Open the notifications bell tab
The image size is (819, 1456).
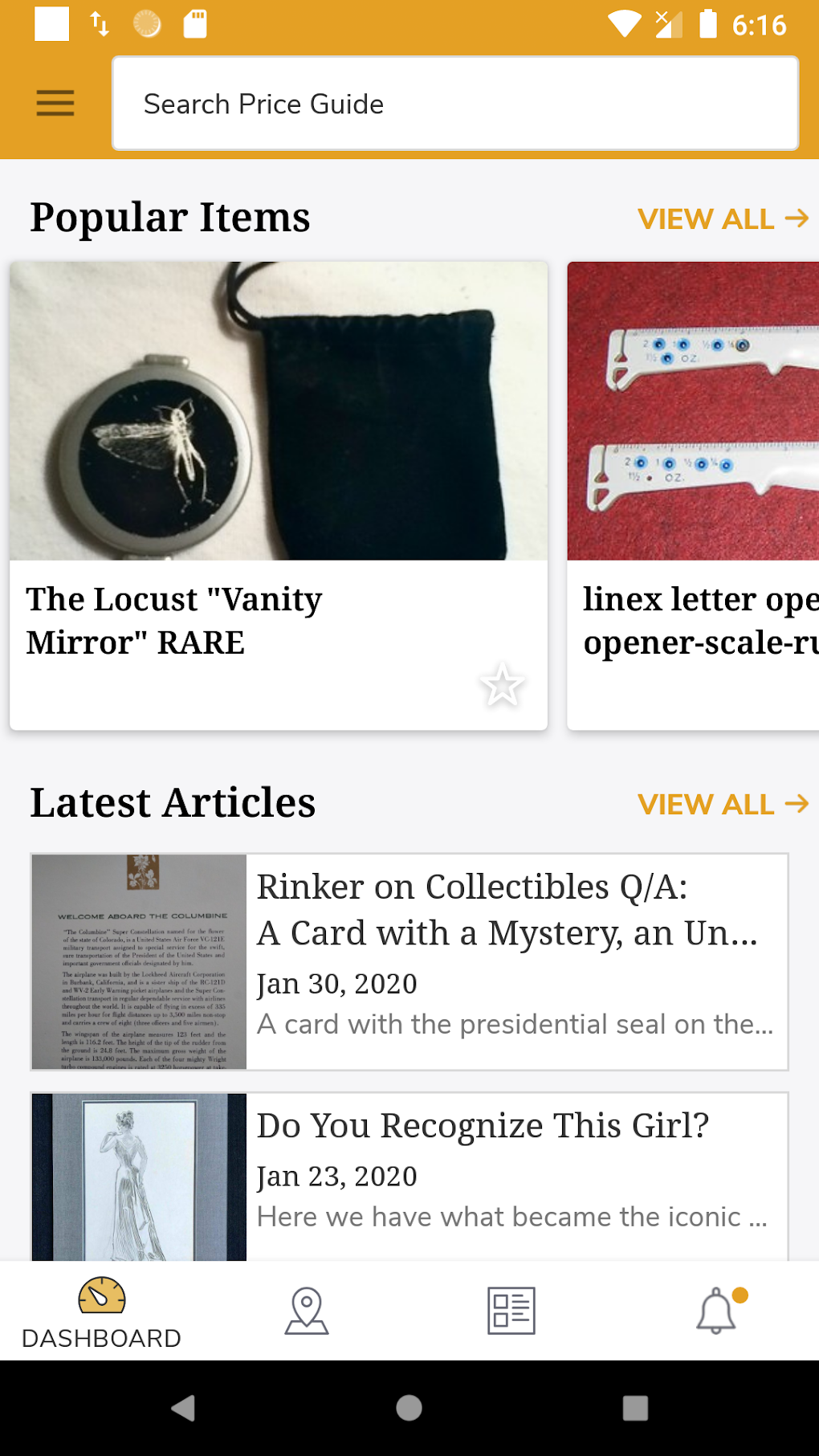[x=716, y=1311]
